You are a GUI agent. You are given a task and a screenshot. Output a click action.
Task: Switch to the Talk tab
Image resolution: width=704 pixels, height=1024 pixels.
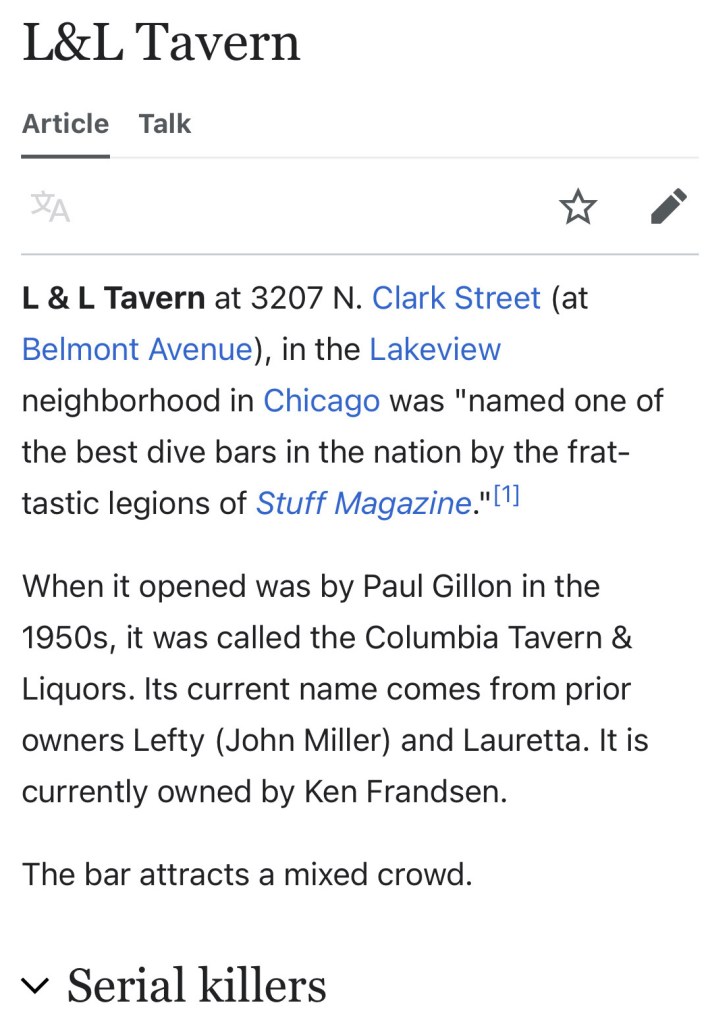pyautogui.click(x=164, y=124)
